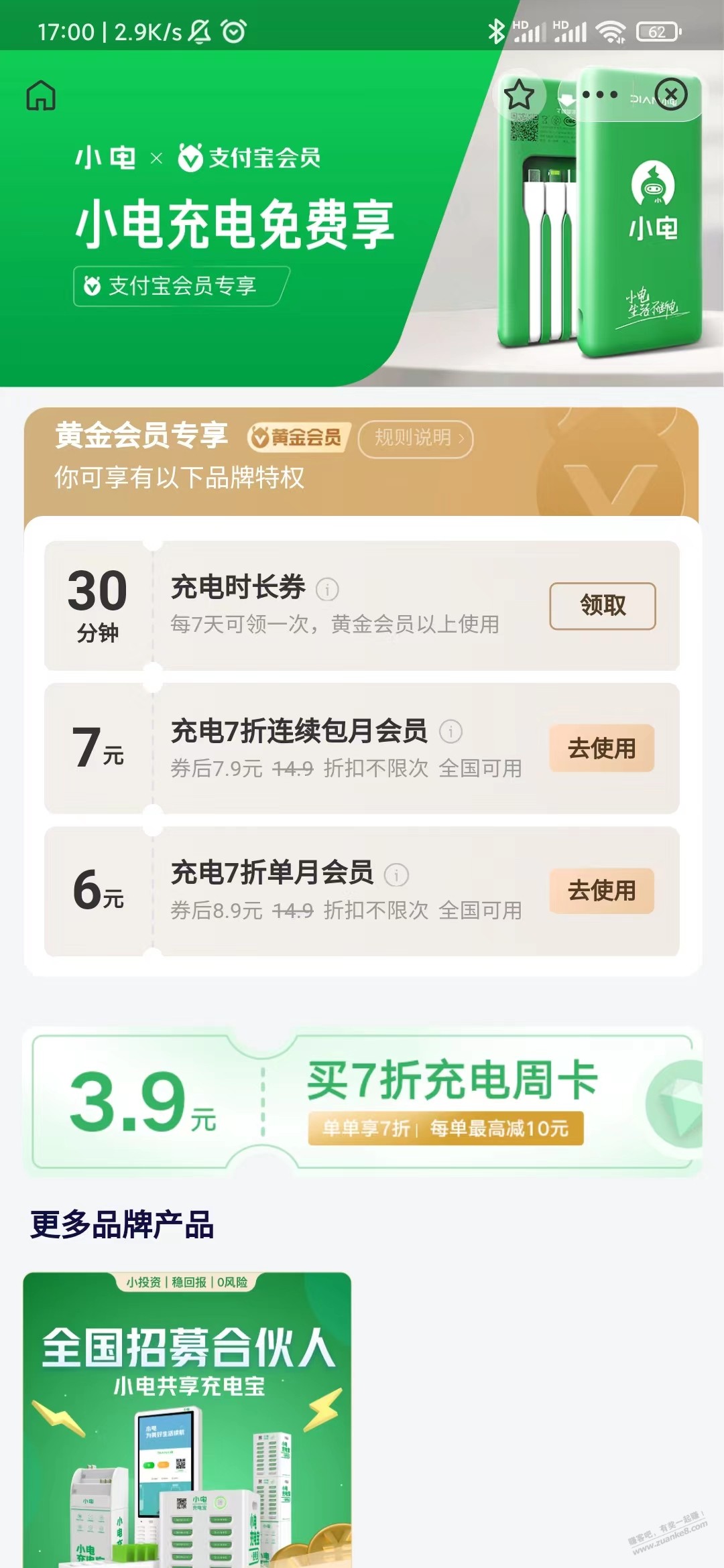The image size is (724, 1568).
Task: Go to the home icon
Action: 41,95
